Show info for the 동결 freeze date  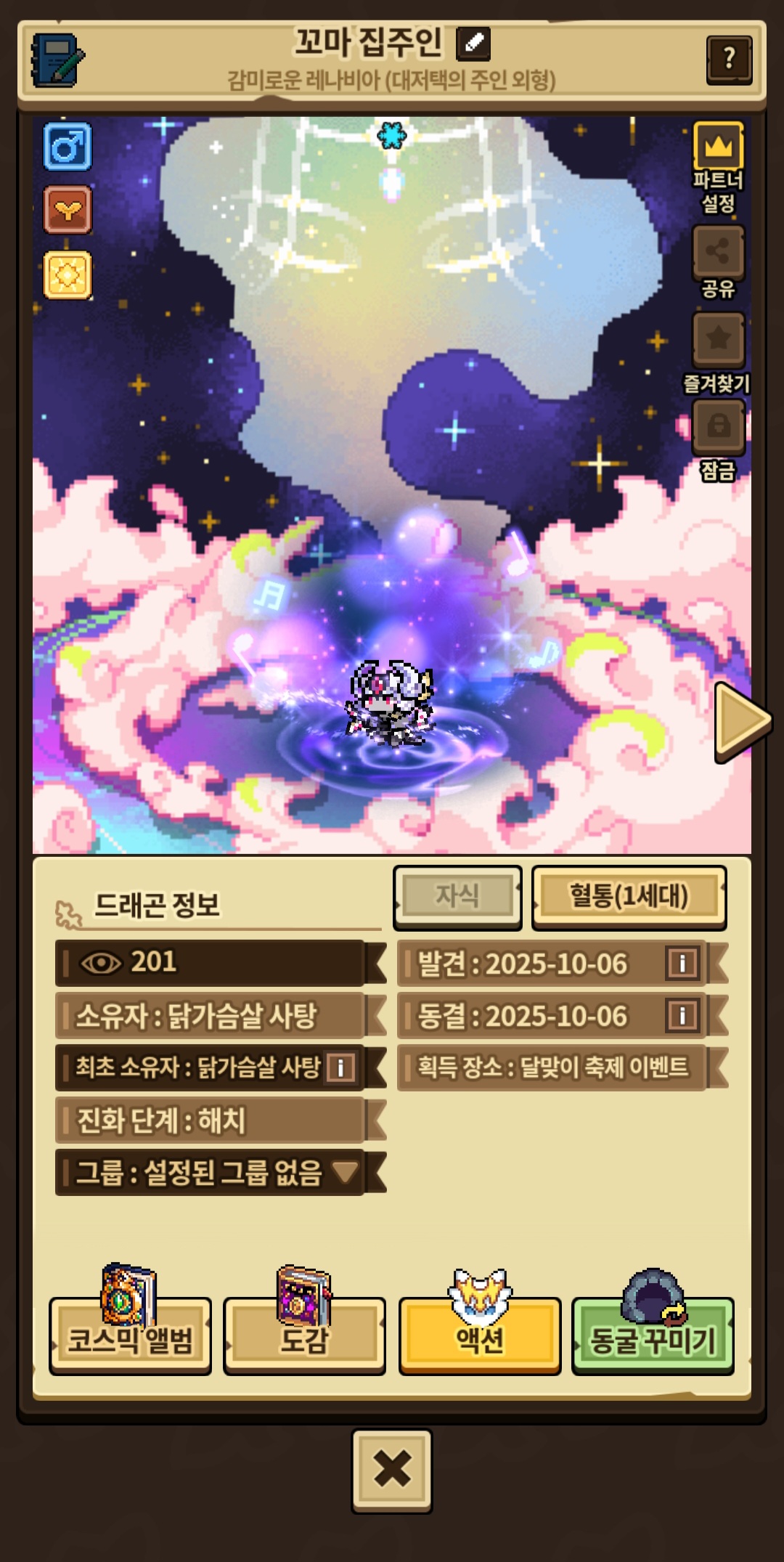(x=682, y=1015)
